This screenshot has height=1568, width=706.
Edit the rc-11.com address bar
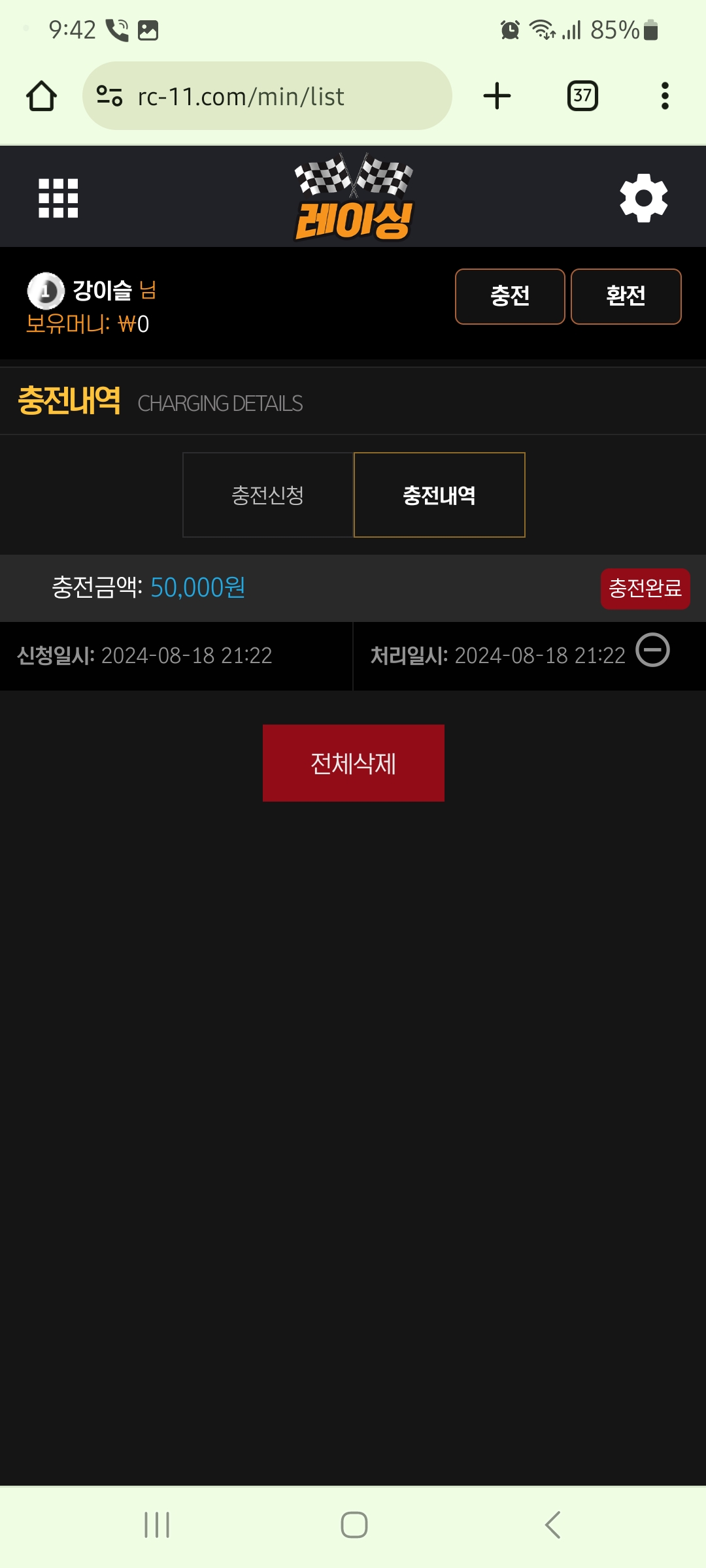click(275, 96)
